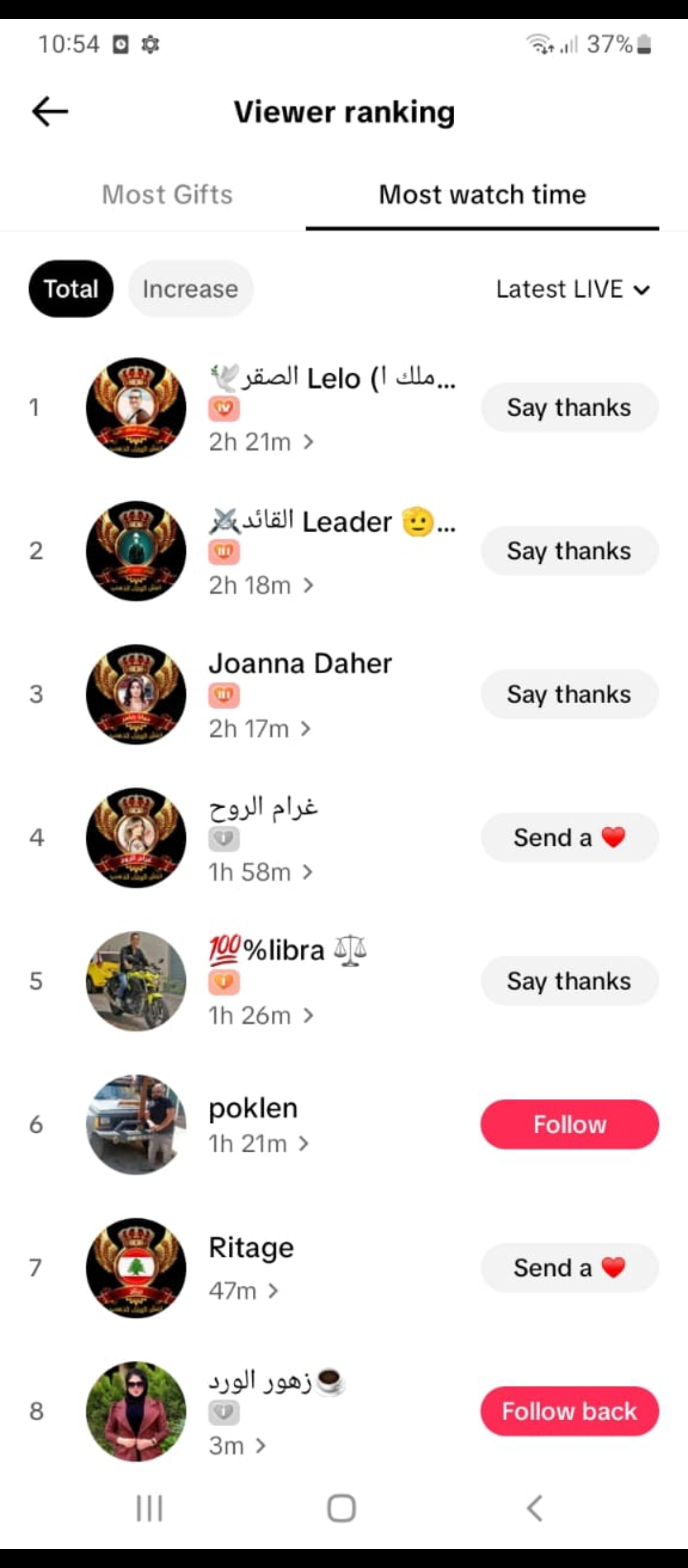This screenshot has height=1568, width=688.
Task: Say thanks to Joanna Daher
Action: [x=569, y=694]
